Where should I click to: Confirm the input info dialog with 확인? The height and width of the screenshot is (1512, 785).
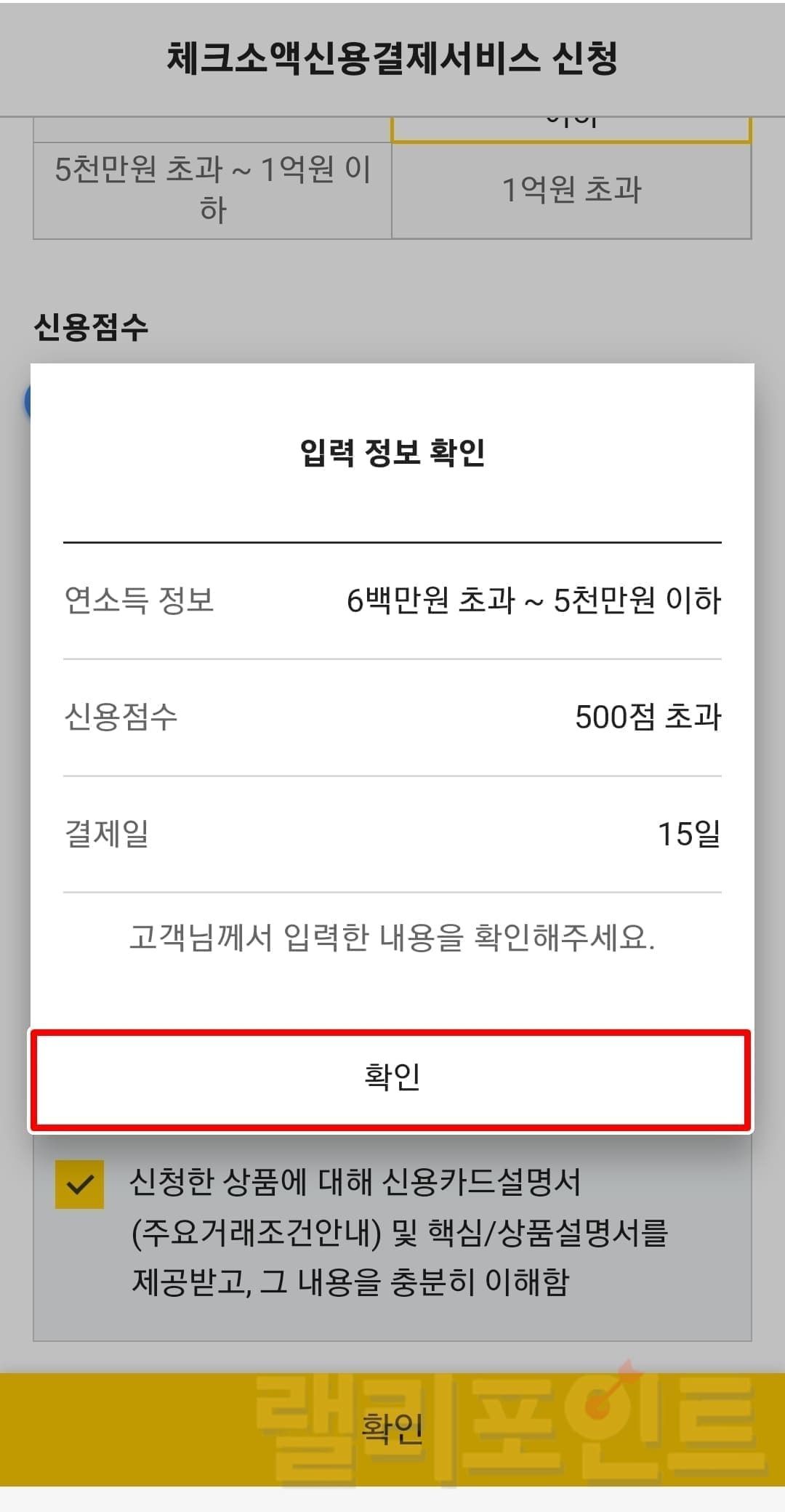coord(391,1079)
